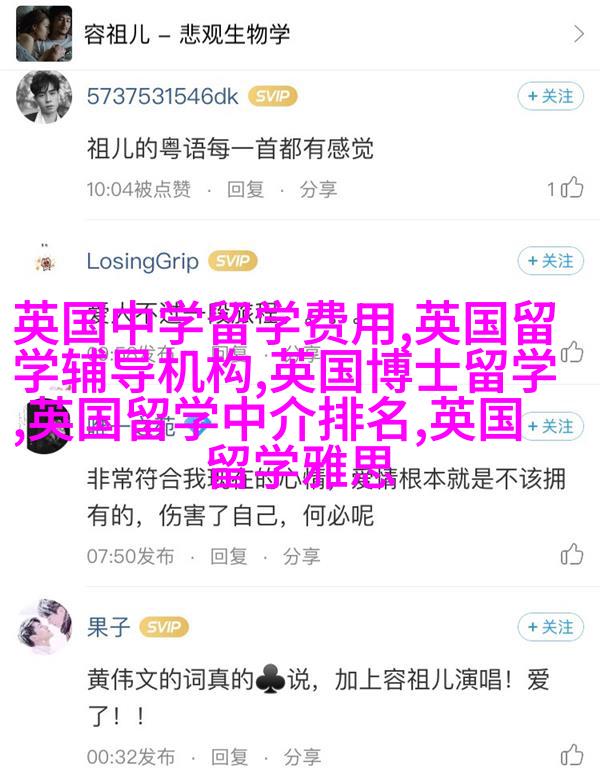Reply to 果子's comment
The height and width of the screenshot is (778, 600).
[229, 756]
